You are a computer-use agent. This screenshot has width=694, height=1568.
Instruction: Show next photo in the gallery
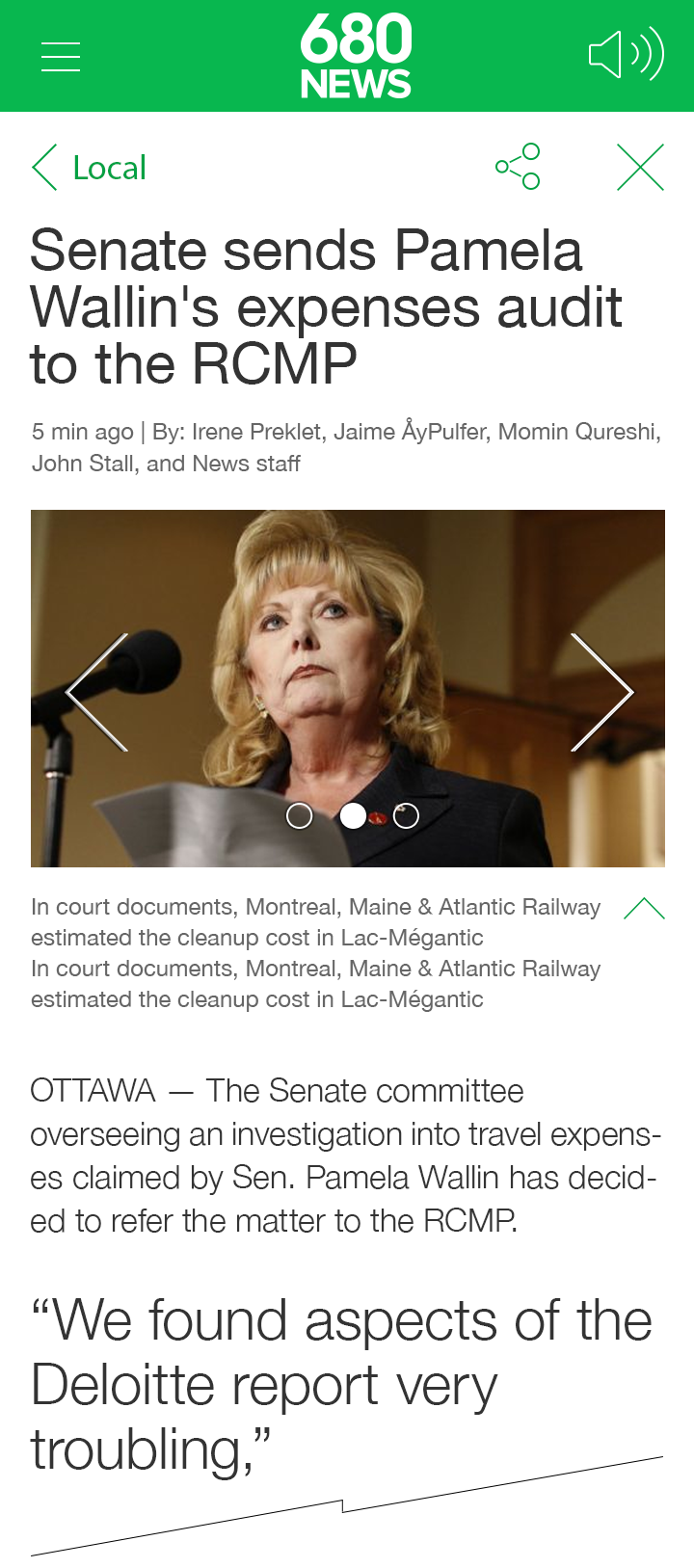click(602, 692)
